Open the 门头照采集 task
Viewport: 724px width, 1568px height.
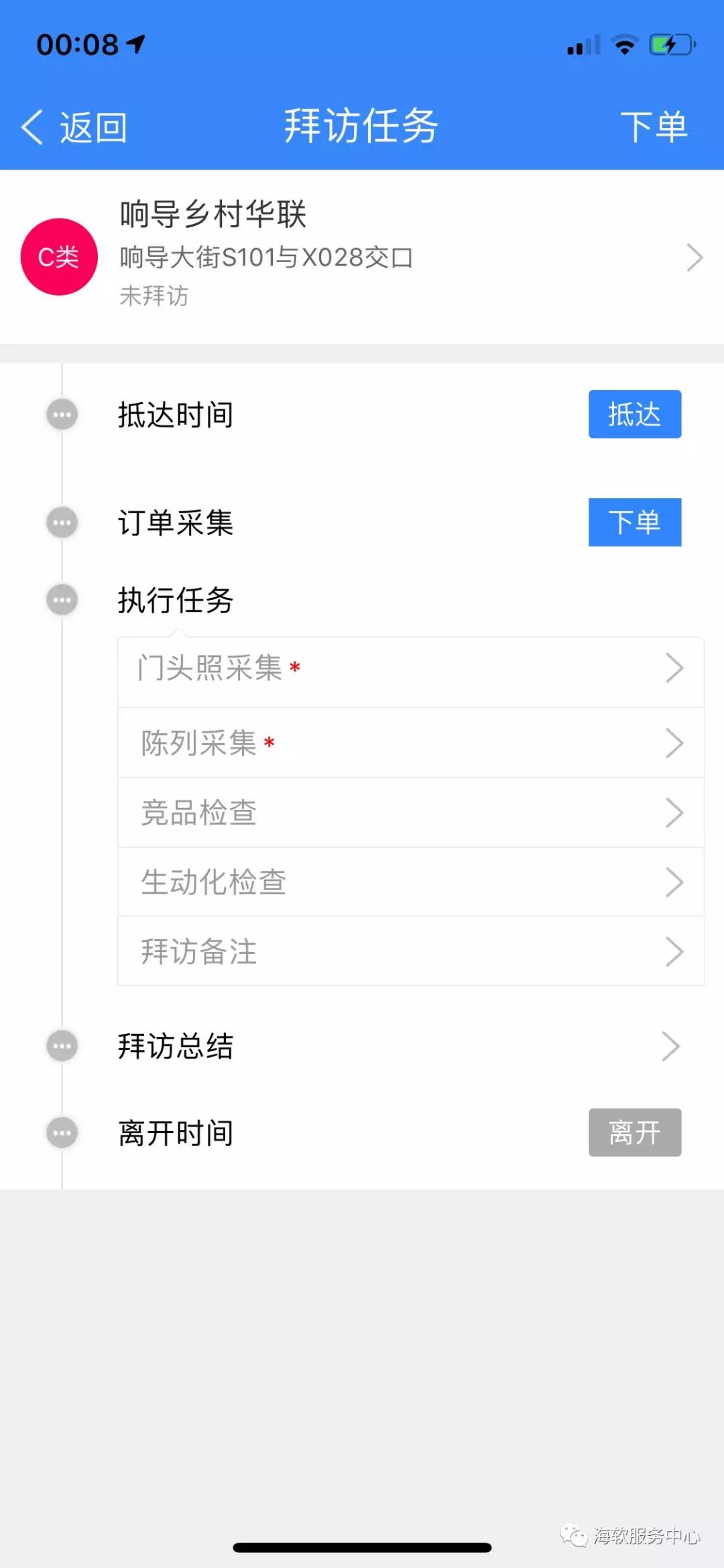click(x=410, y=669)
